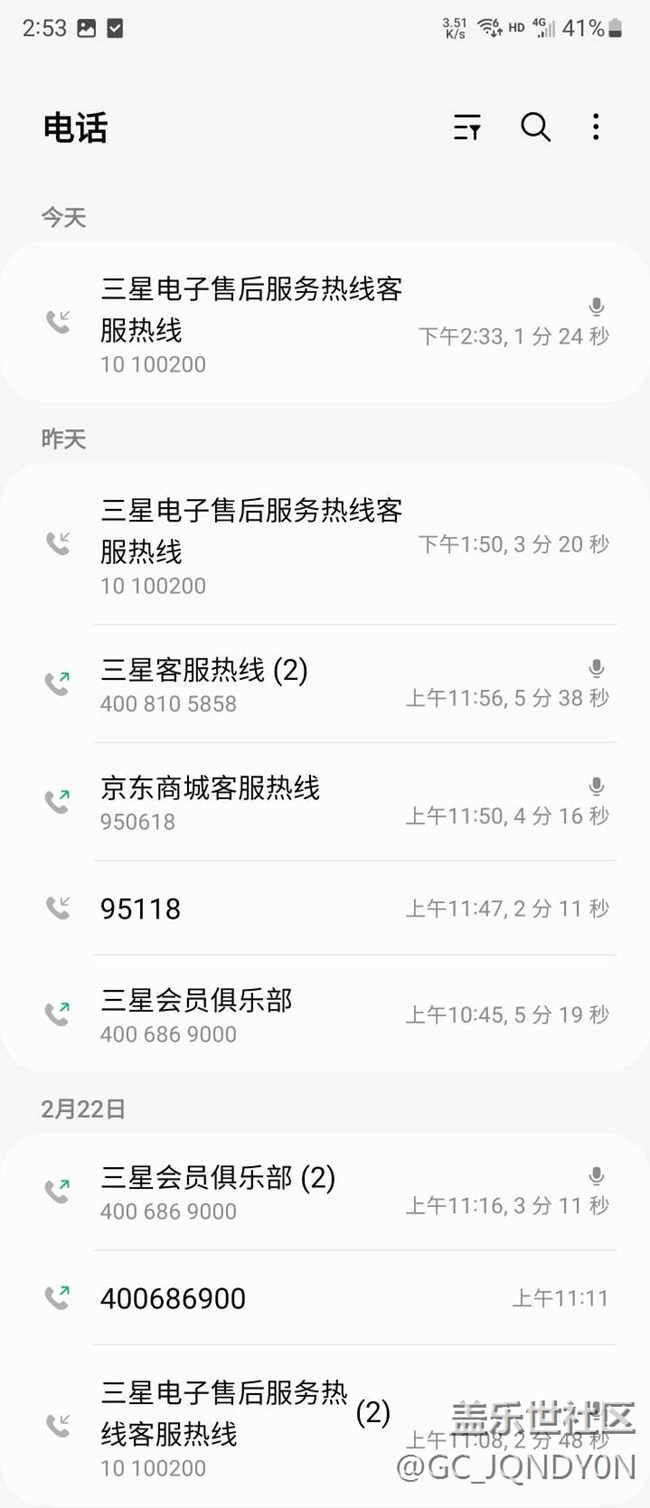This screenshot has width=650, height=1508.
Task: Open the 三星会员俱乐部 (2) entry from 2月22日
Action: [x=325, y=1192]
